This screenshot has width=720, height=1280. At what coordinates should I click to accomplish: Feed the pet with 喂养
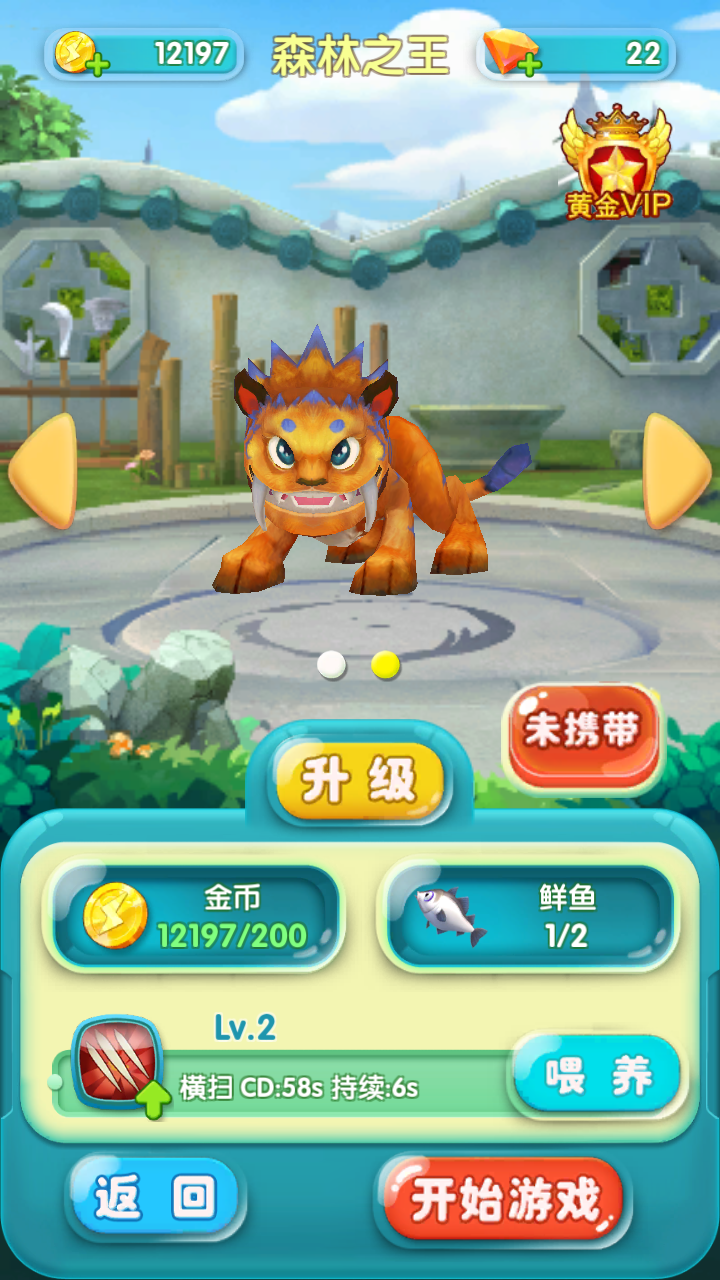click(x=598, y=1076)
